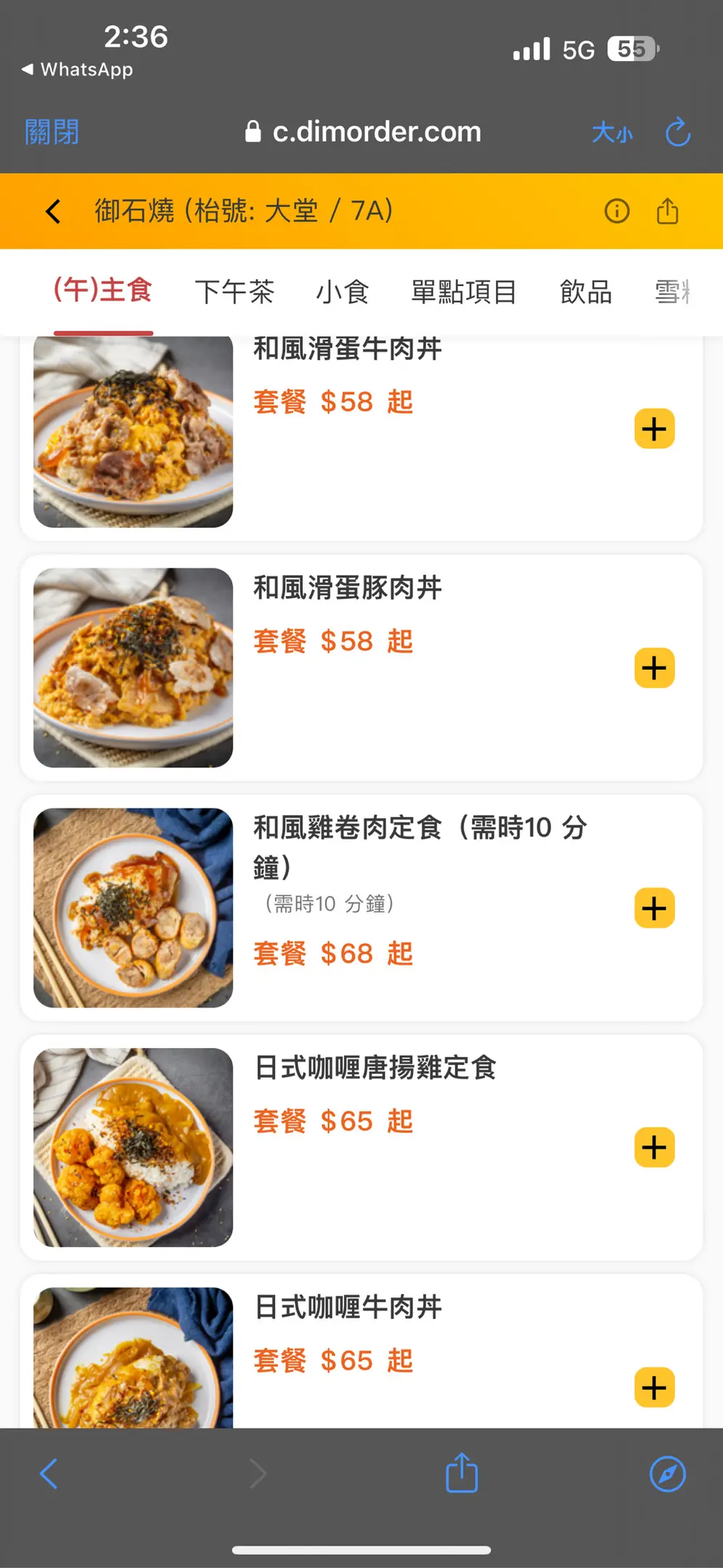Tap the browser share button in bottom toolbar
The height and width of the screenshot is (1568, 723).
462,1474
